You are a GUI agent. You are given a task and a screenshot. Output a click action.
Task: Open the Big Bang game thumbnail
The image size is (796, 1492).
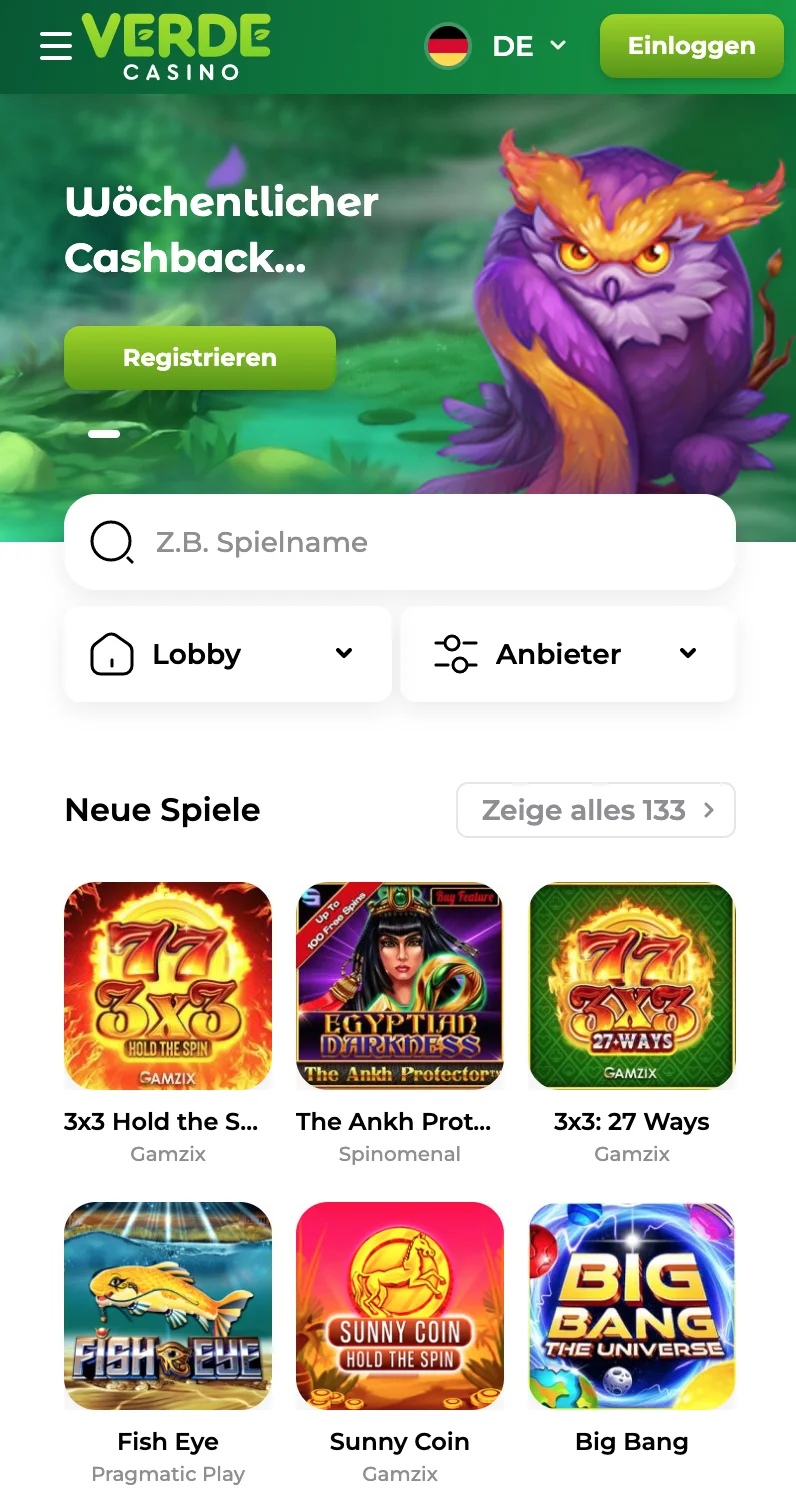[x=631, y=1306]
